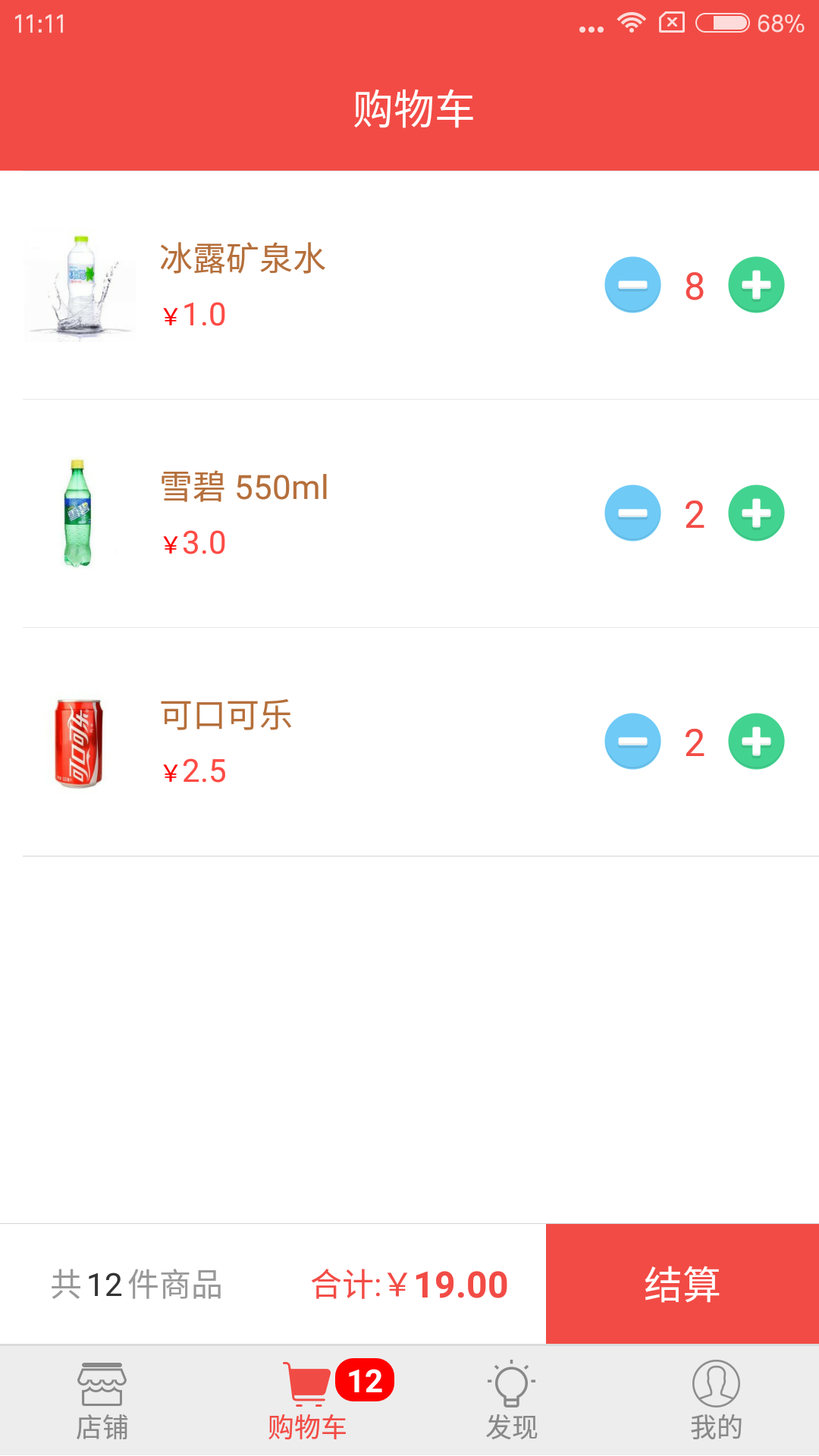View the 冰露矿泉水 water bottle thumbnail
Screen dimensions: 819x1456
click(80, 284)
